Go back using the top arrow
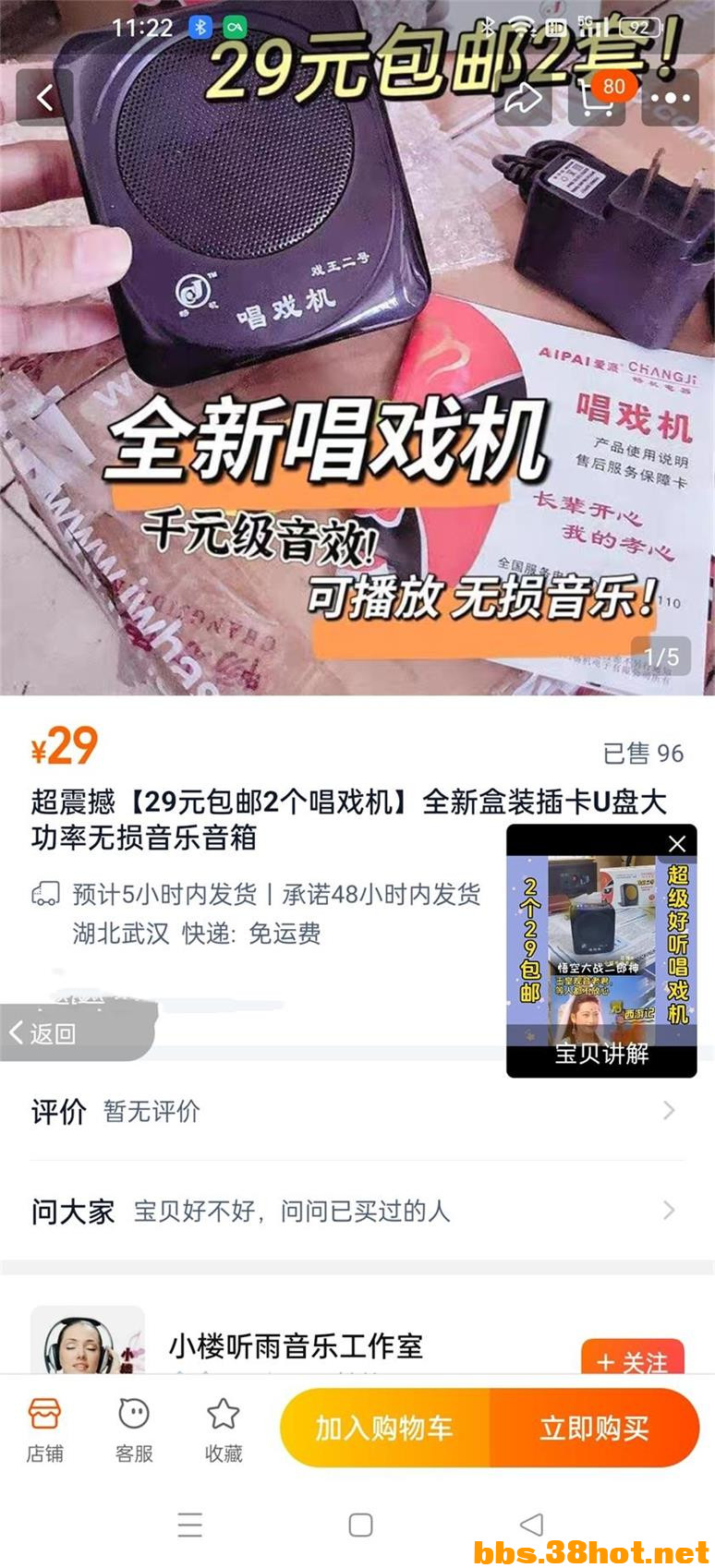715x1568 pixels. pos(44,97)
